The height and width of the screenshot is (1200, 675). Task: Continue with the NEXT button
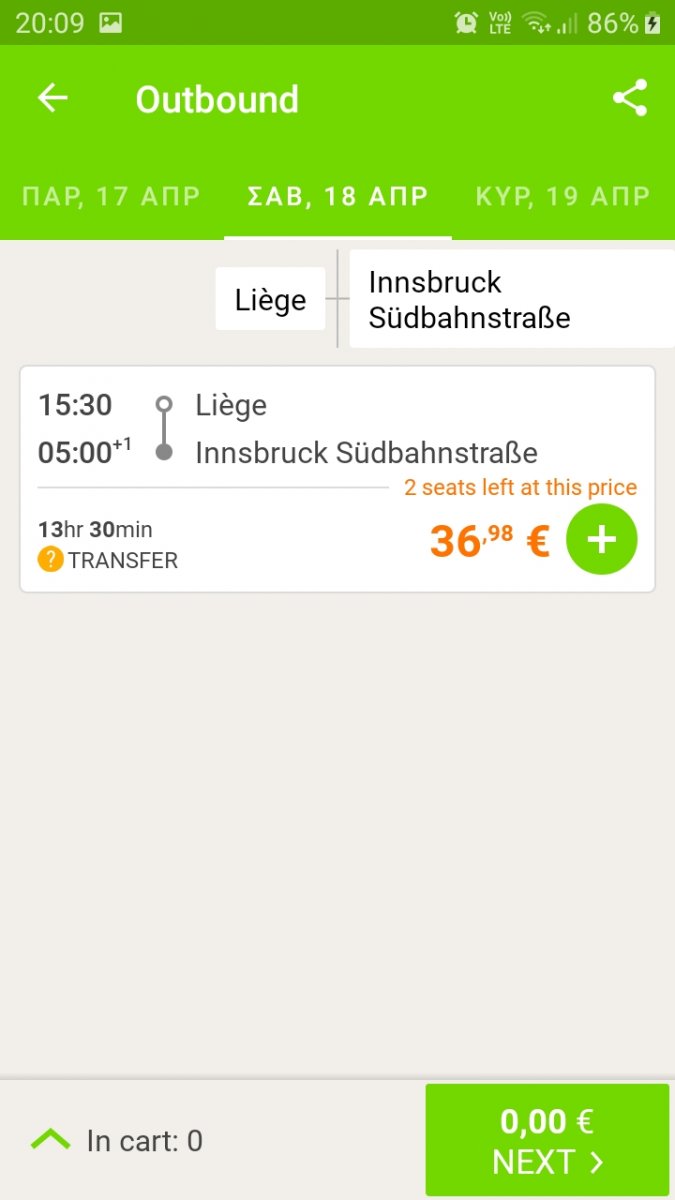[547, 1140]
